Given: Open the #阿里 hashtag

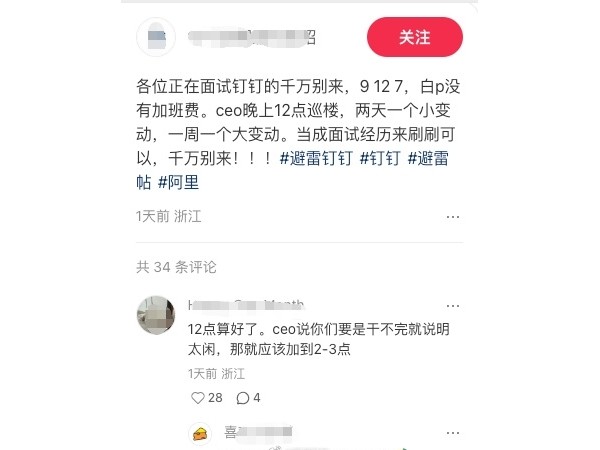Looking at the screenshot, I should 178,182.
